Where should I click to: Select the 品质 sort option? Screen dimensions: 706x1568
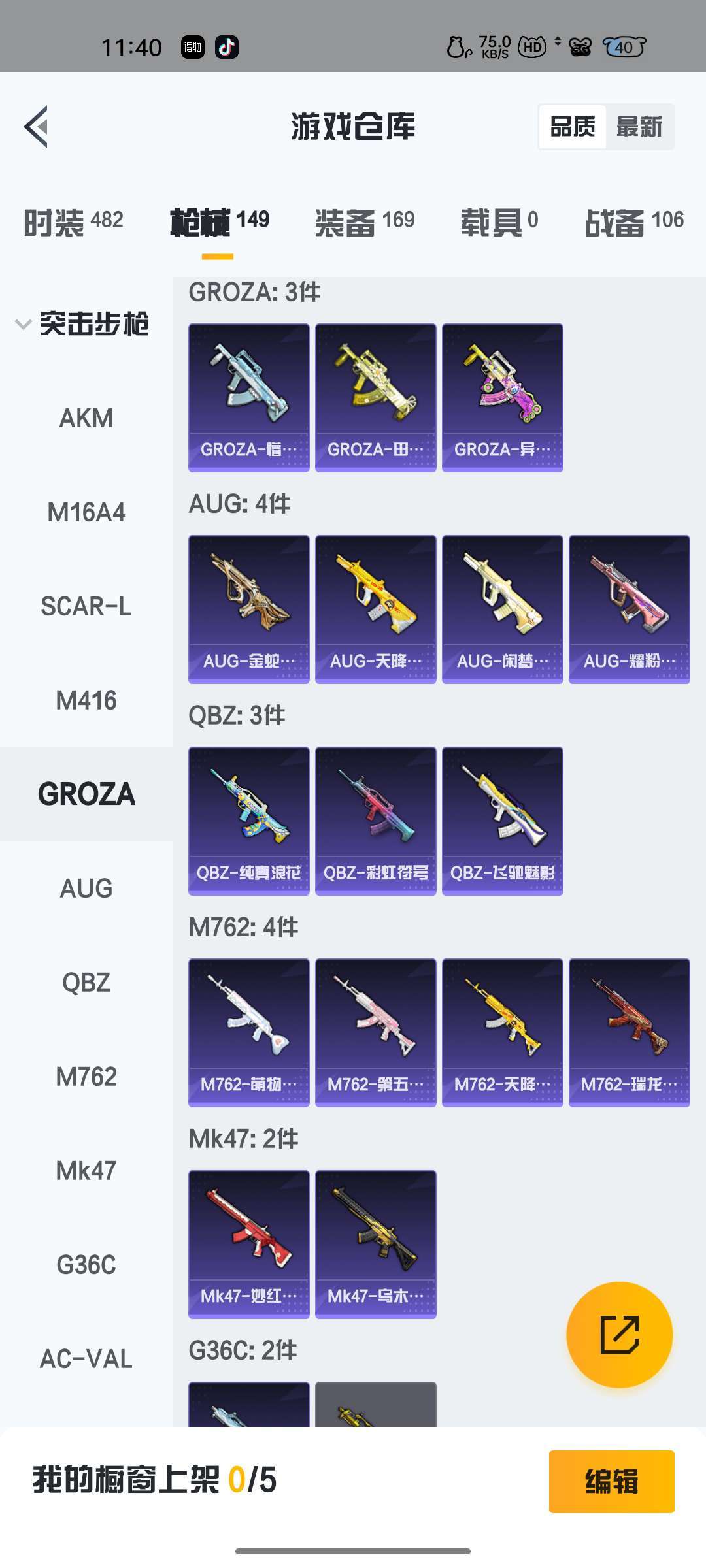point(573,127)
